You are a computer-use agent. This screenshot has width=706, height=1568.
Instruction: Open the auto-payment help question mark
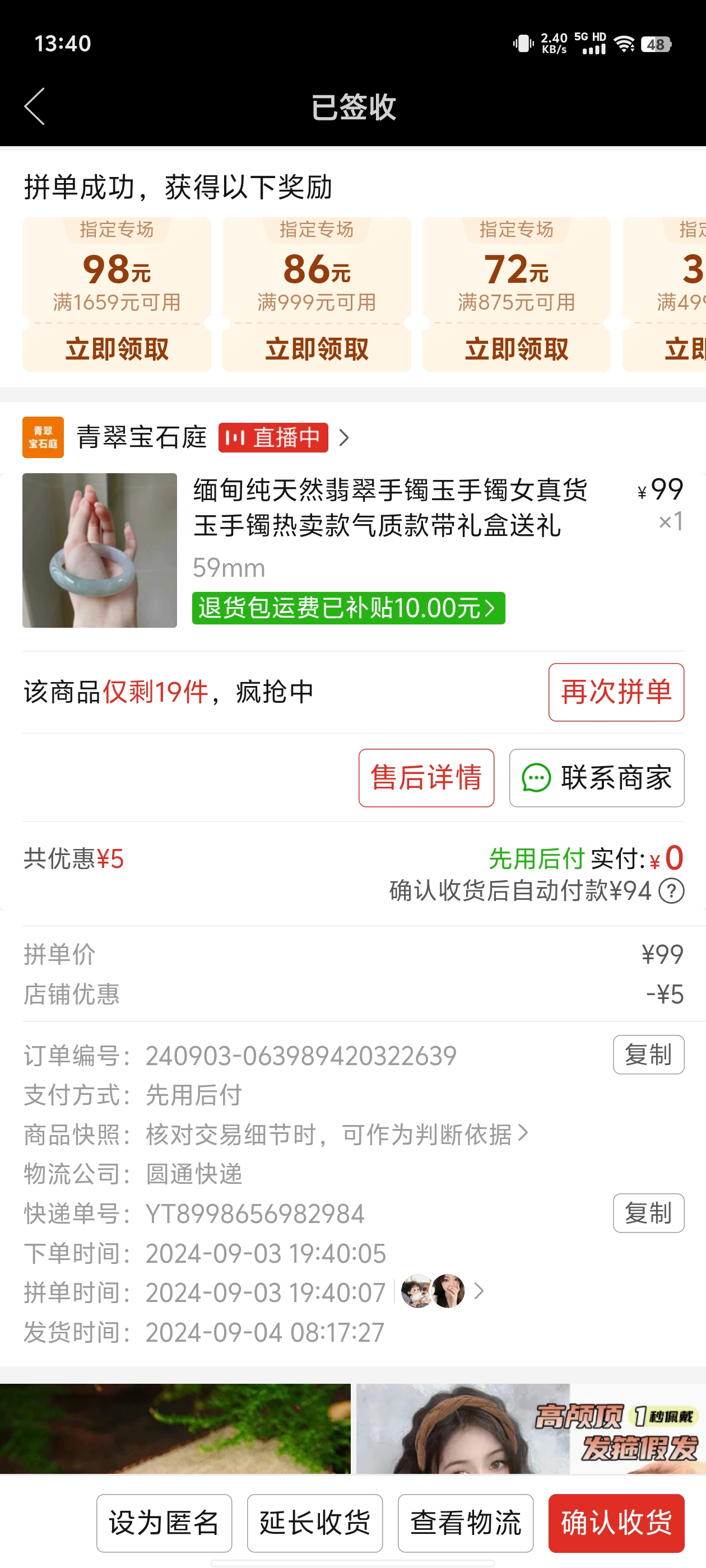tap(671, 891)
